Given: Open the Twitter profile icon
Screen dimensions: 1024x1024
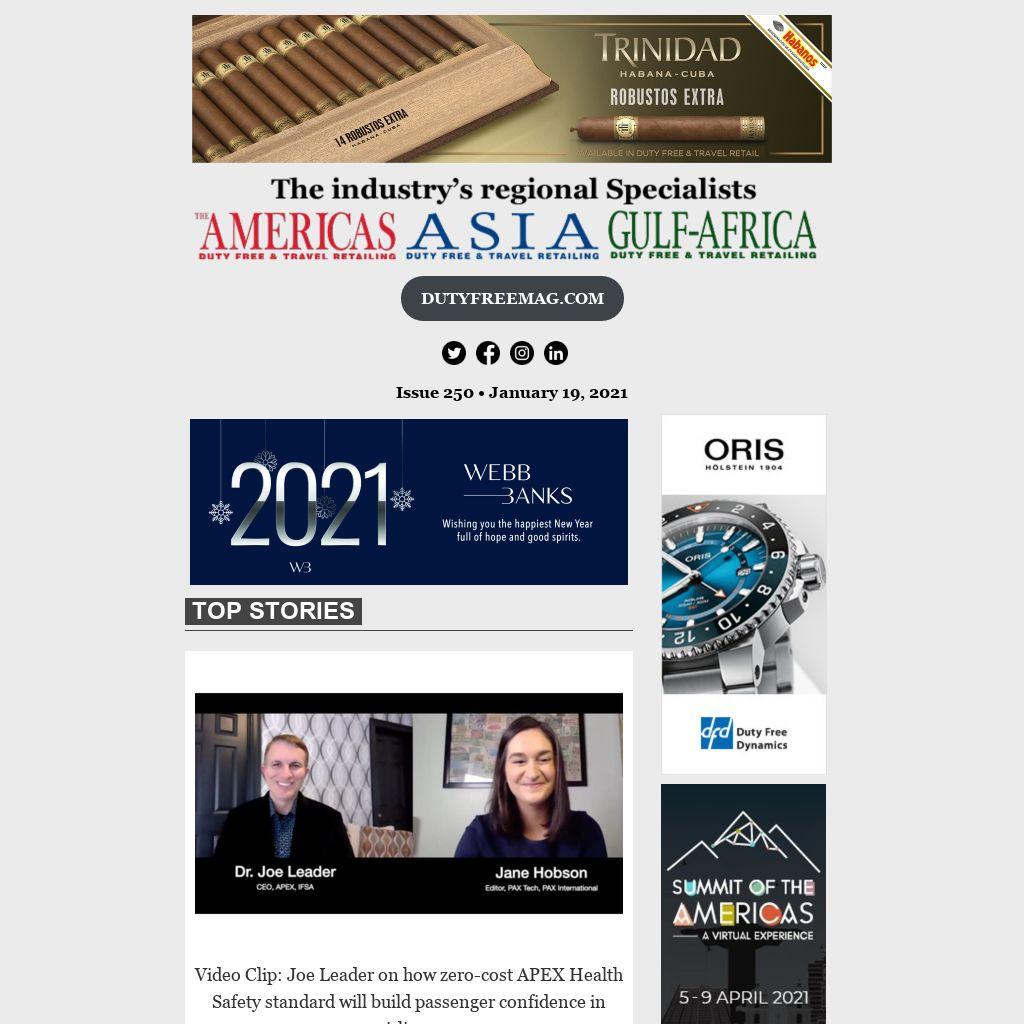Looking at the screenshot, I should 454,353.
